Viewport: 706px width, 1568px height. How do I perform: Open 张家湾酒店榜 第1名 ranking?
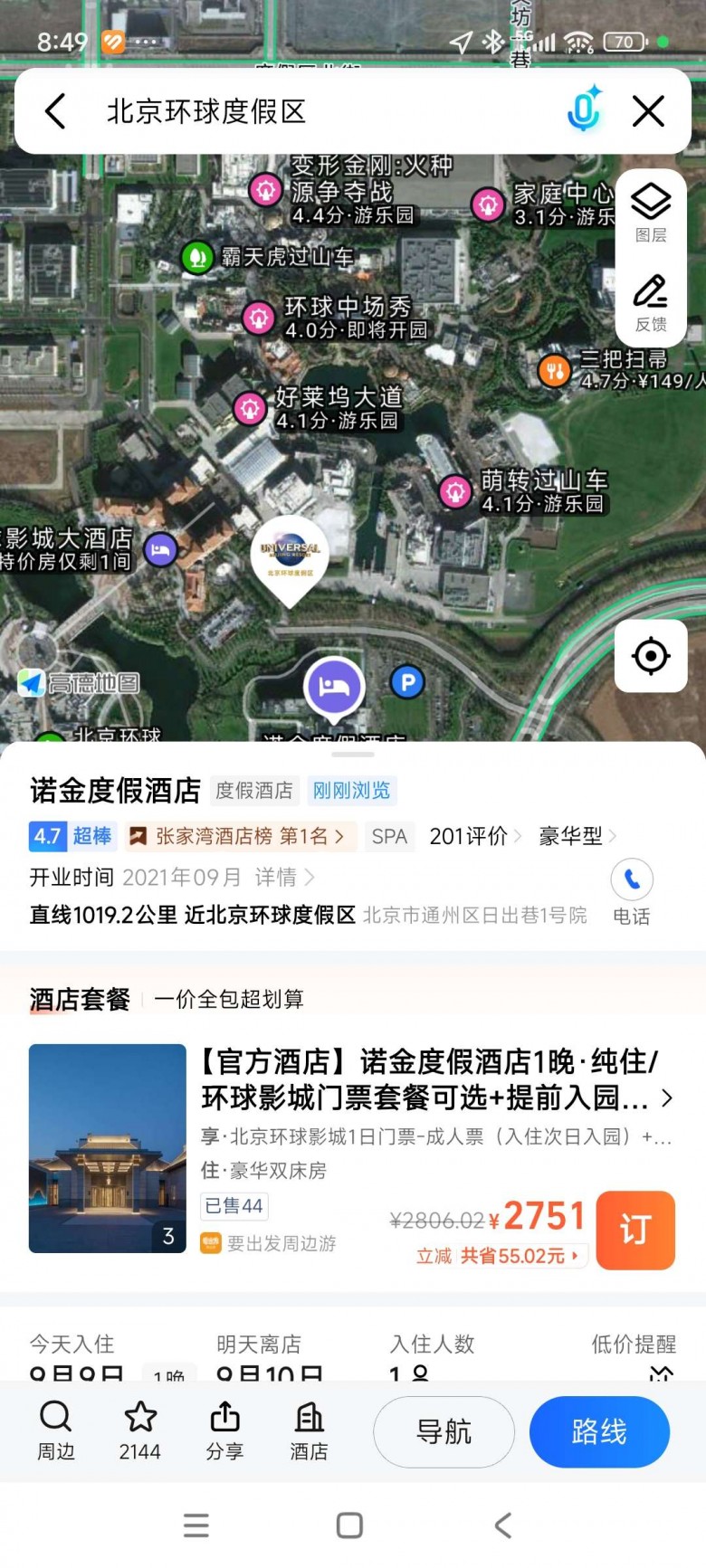pos(240,836)
